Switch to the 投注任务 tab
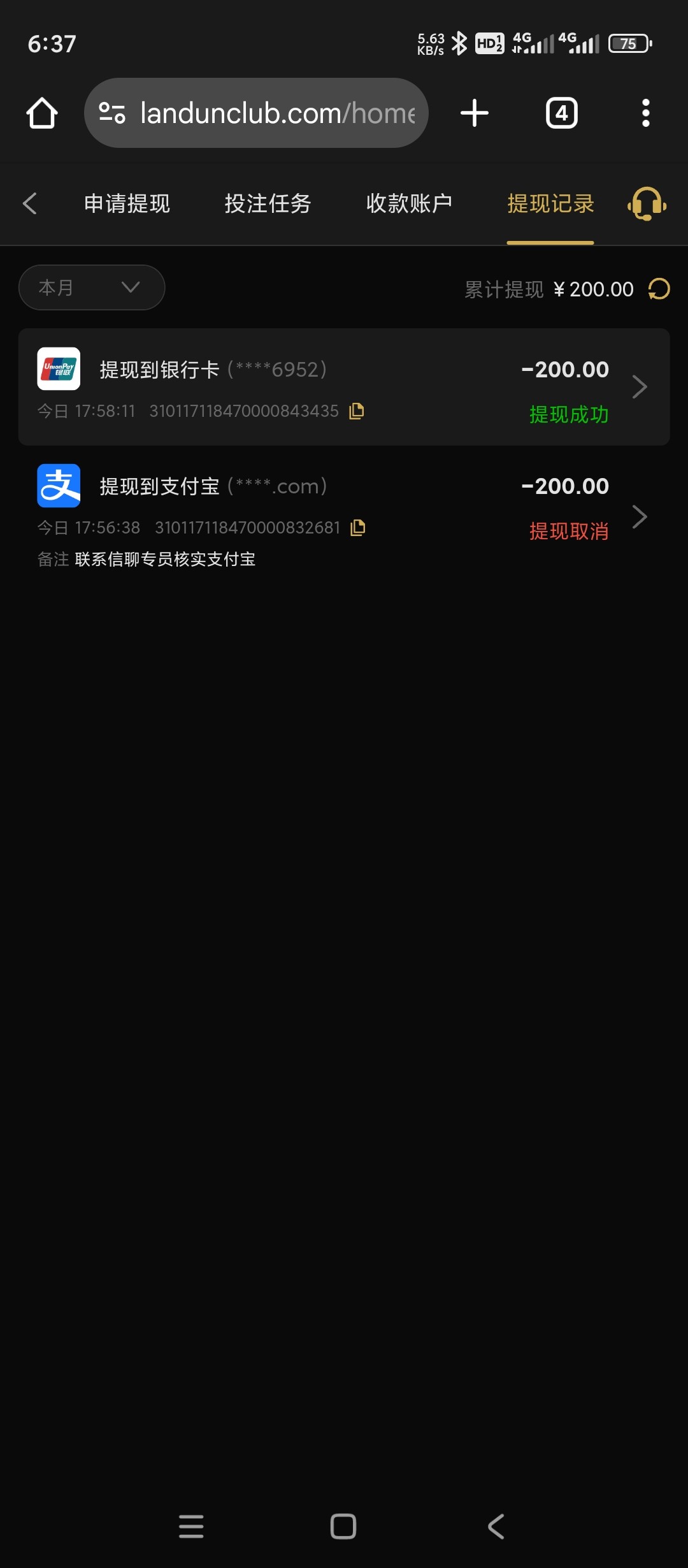The width and height of the screenshot is (688, 1568). tap(268, 204)
